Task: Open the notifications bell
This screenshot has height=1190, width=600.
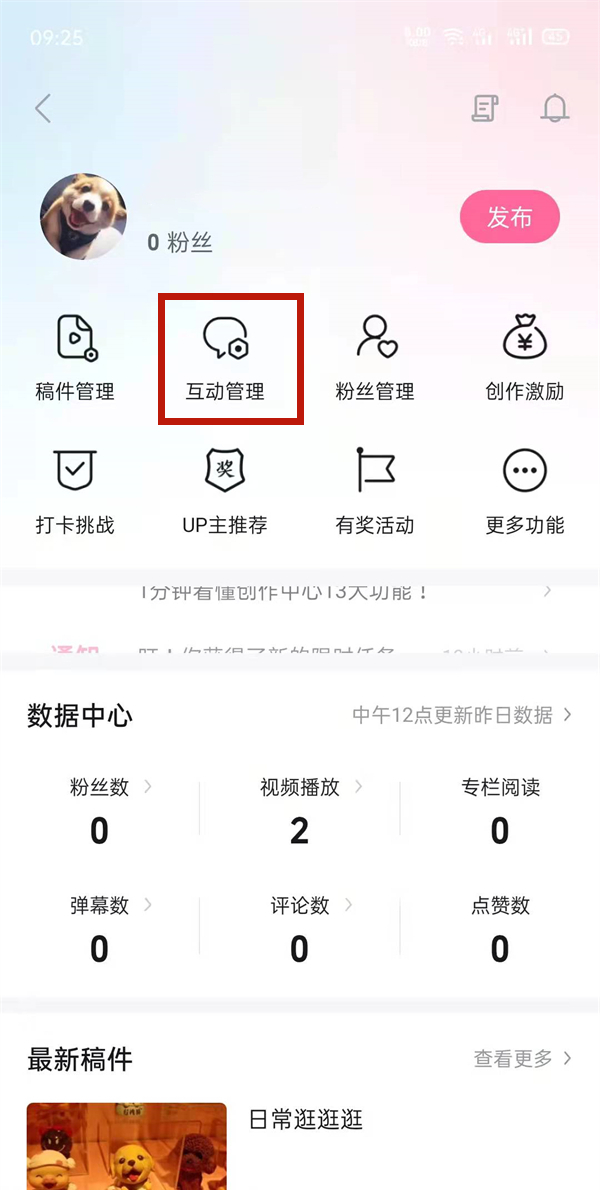Action: point(554,108)
